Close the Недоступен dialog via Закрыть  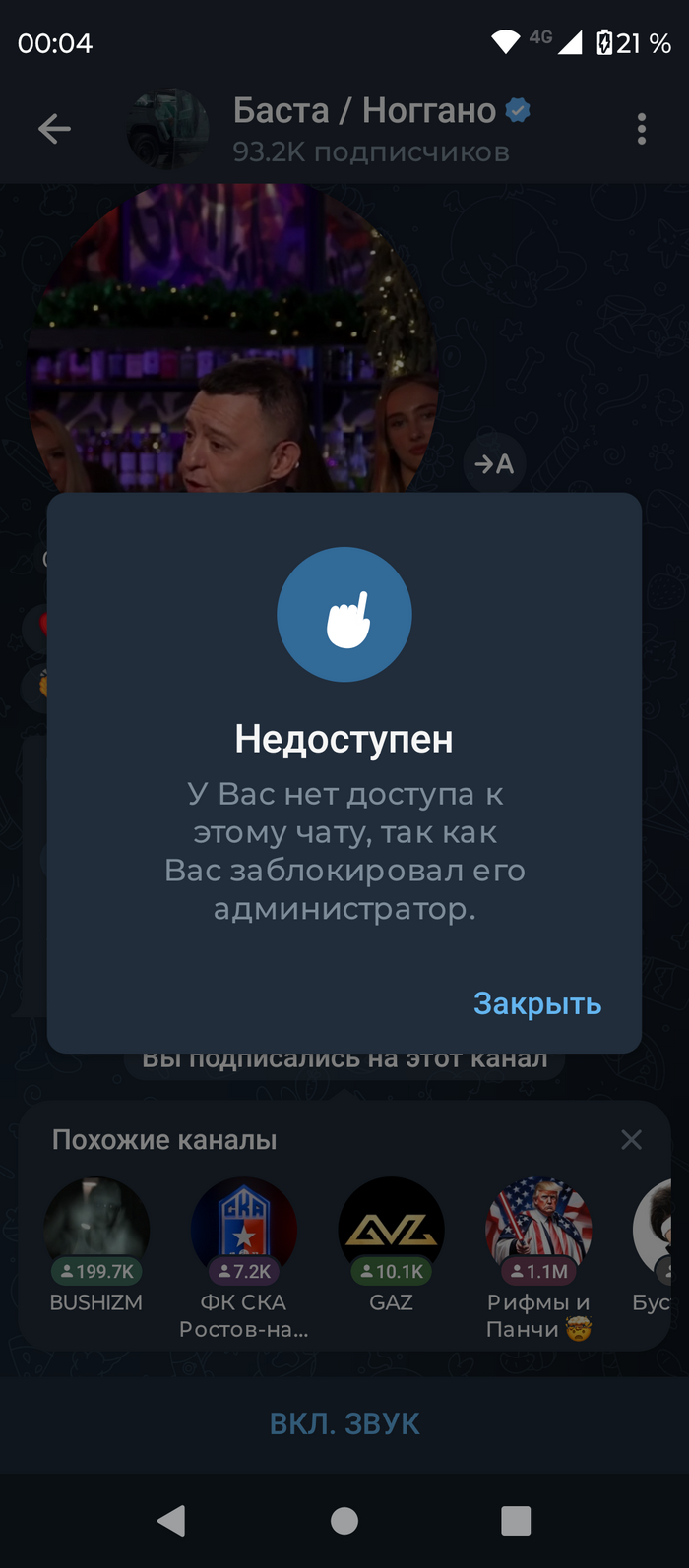click(x=536, y=1003)
